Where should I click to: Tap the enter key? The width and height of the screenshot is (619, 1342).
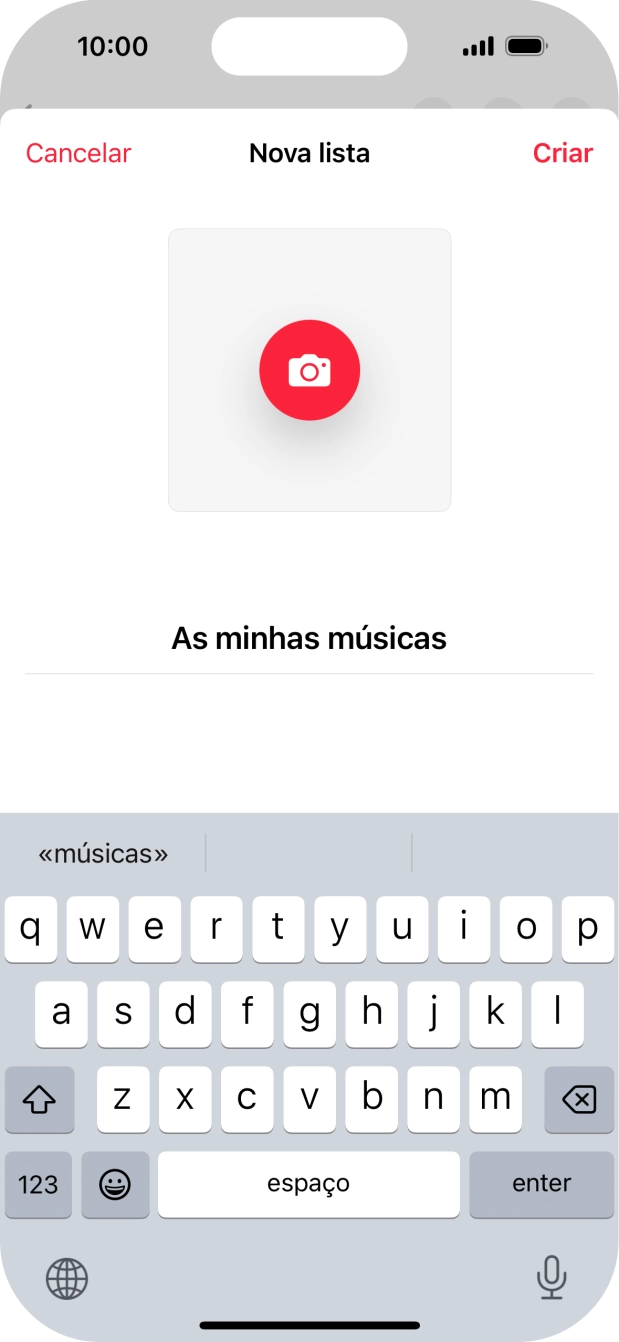[541, 1185]
